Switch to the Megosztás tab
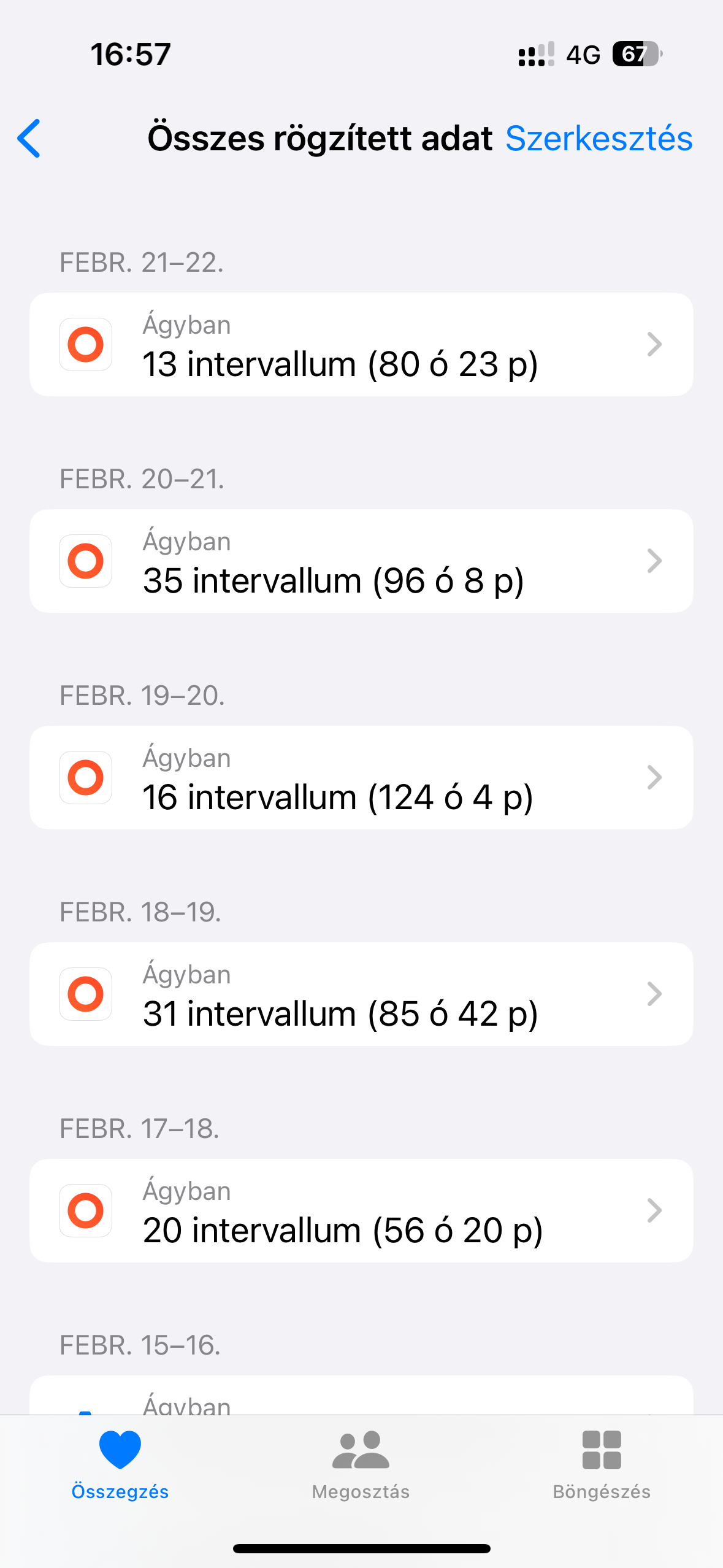723x1568 pixels. tap(361, 1465)
